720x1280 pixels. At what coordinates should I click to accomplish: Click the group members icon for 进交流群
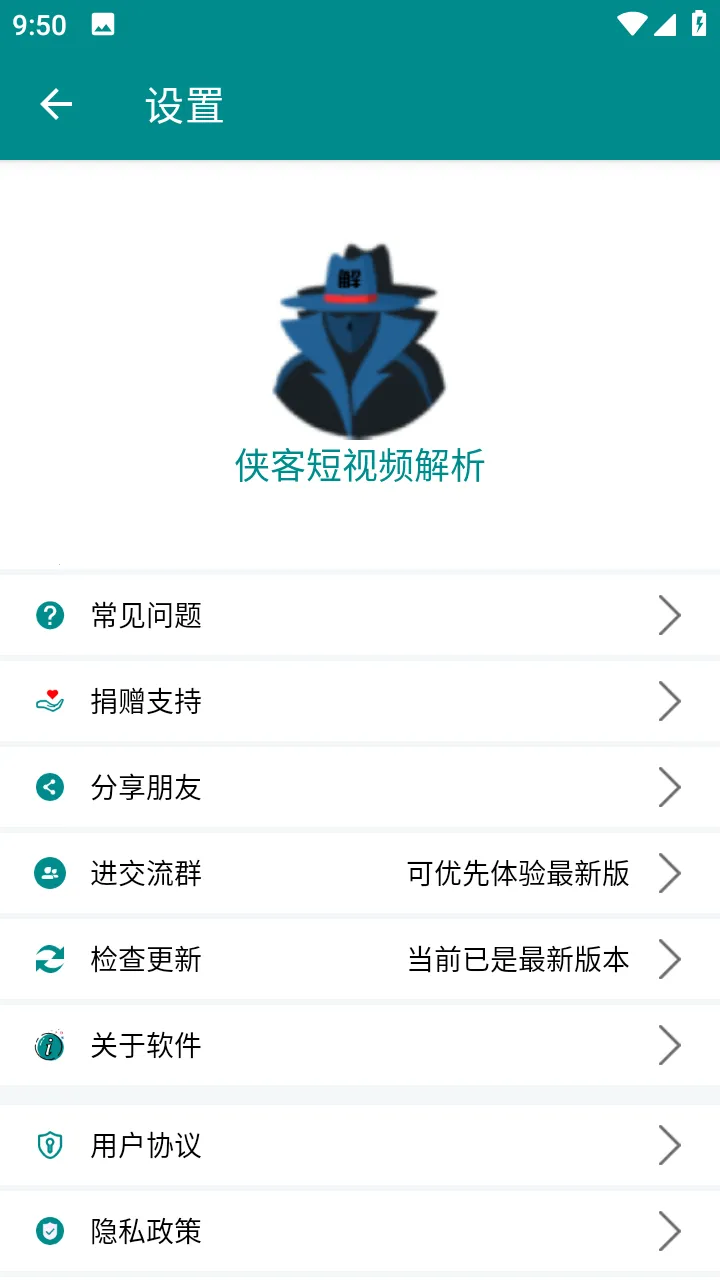click(49, 873)
